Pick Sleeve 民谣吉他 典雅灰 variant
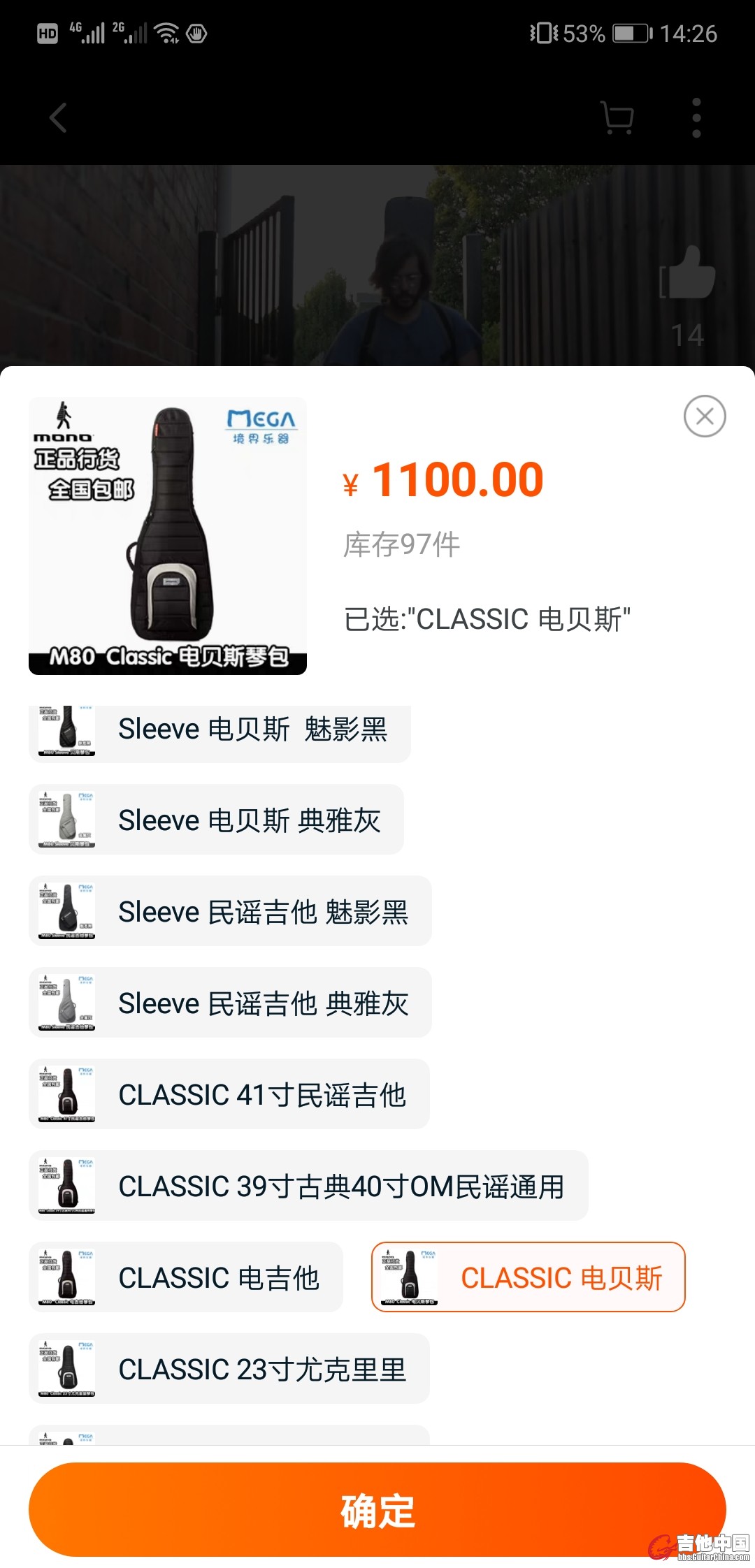Screen dimensions: 755x1568 tap(230, 1003)
